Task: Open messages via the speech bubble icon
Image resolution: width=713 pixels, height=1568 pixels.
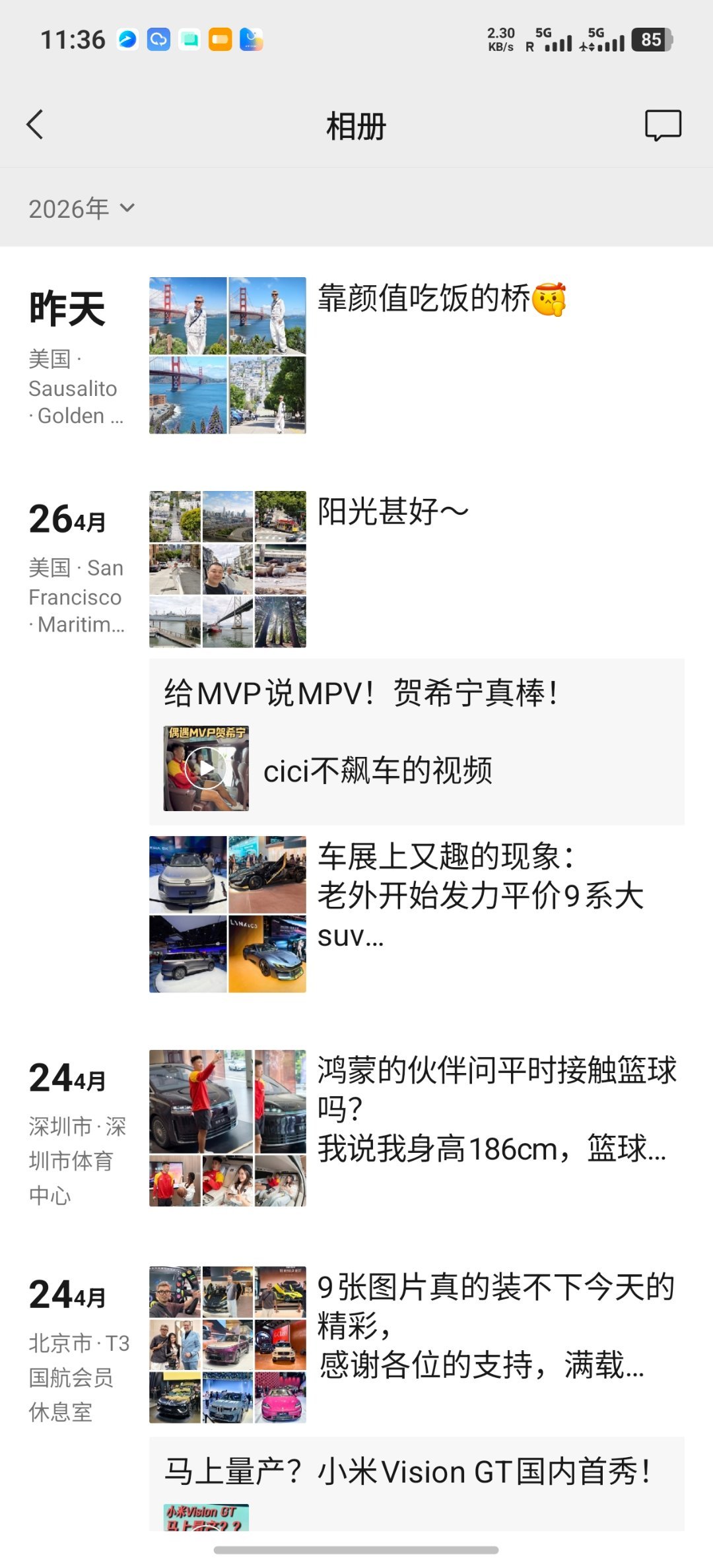Action: point(663,125)
